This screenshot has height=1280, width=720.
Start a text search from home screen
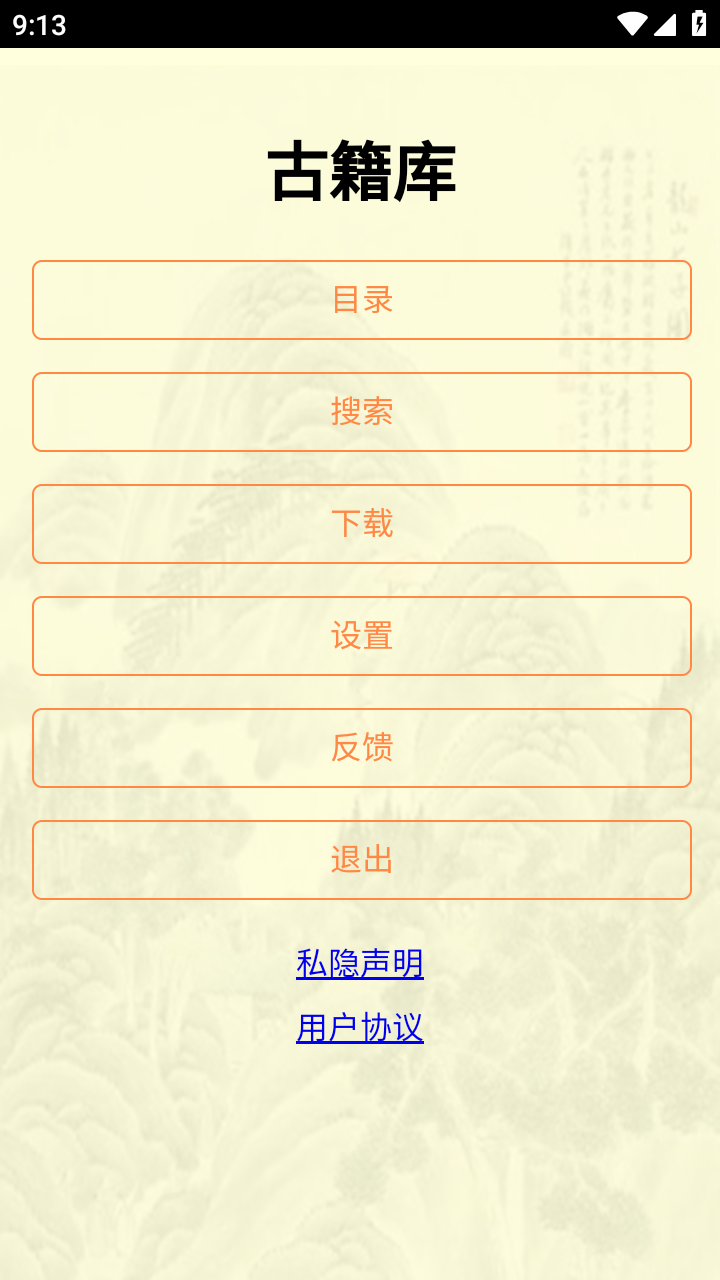(x=360, y=412)
